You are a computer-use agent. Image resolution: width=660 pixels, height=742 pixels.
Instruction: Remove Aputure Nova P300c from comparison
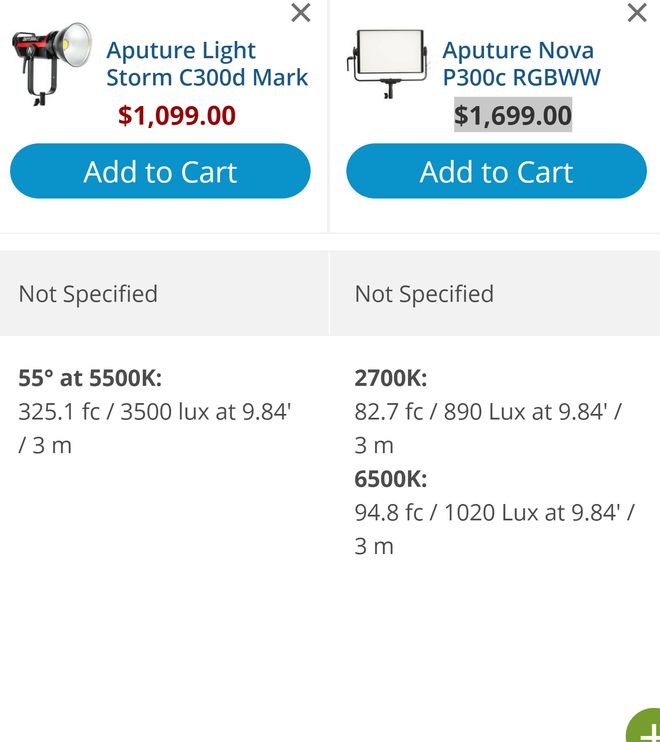pyautogui.click(x=636, y=13)
